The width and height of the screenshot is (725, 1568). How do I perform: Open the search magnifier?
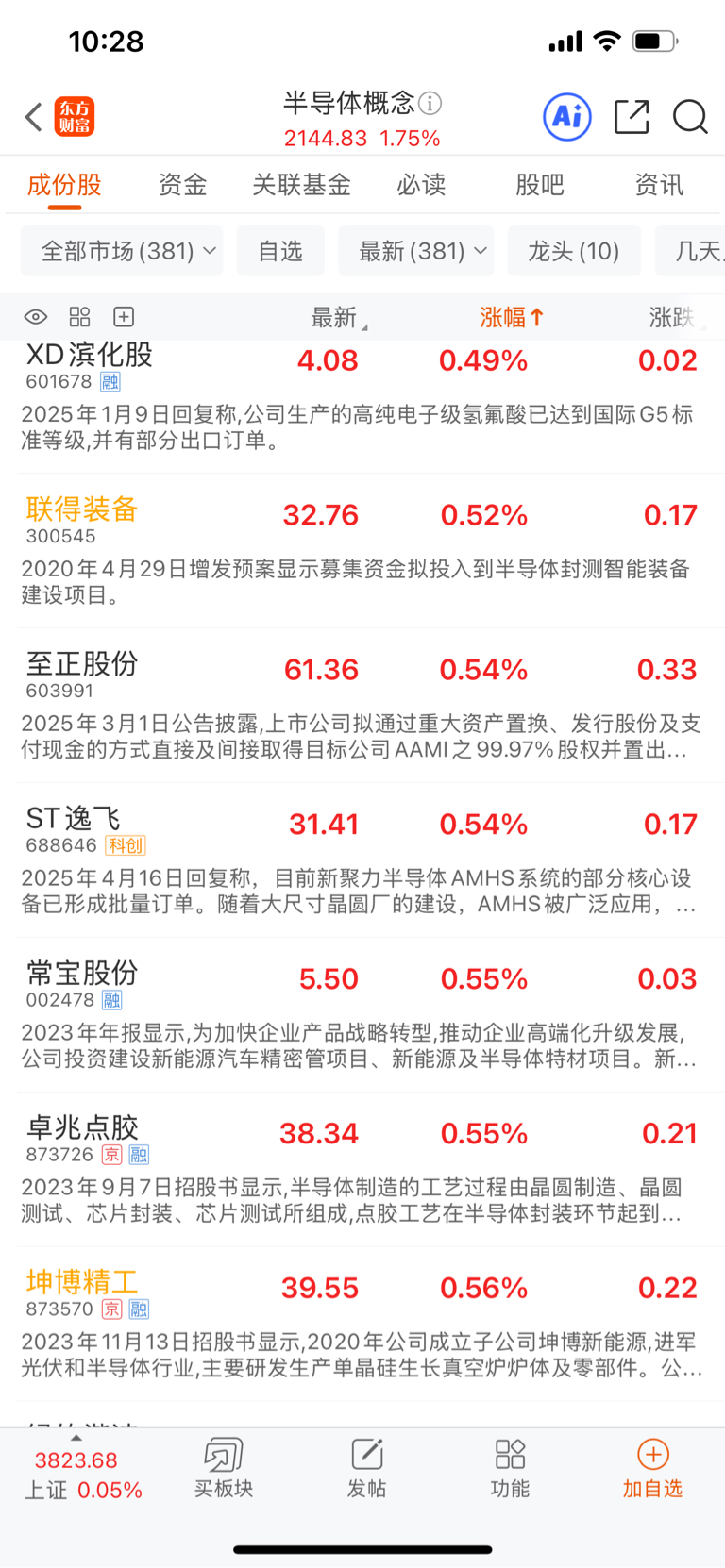(x=690, y=117)
